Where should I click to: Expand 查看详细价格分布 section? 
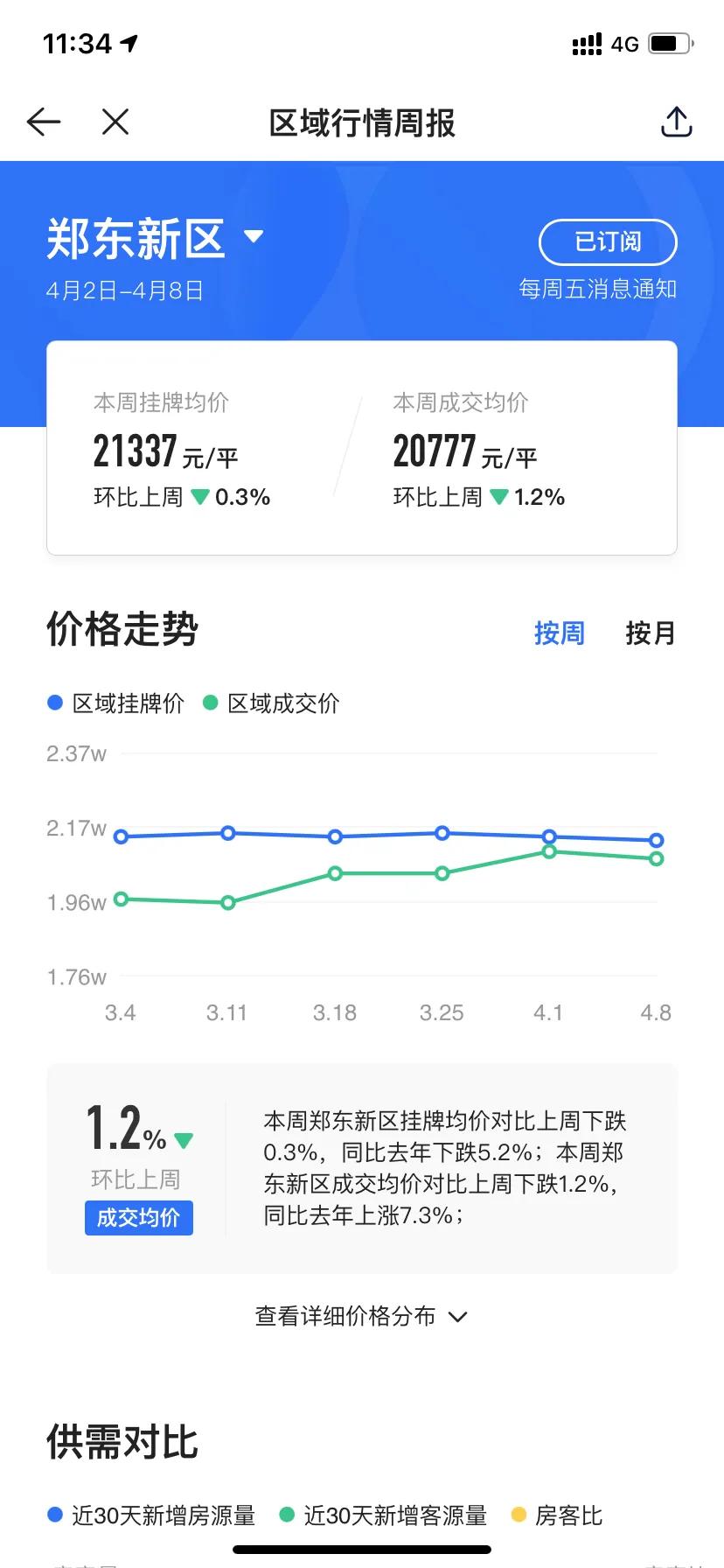tap(362, 1315)
